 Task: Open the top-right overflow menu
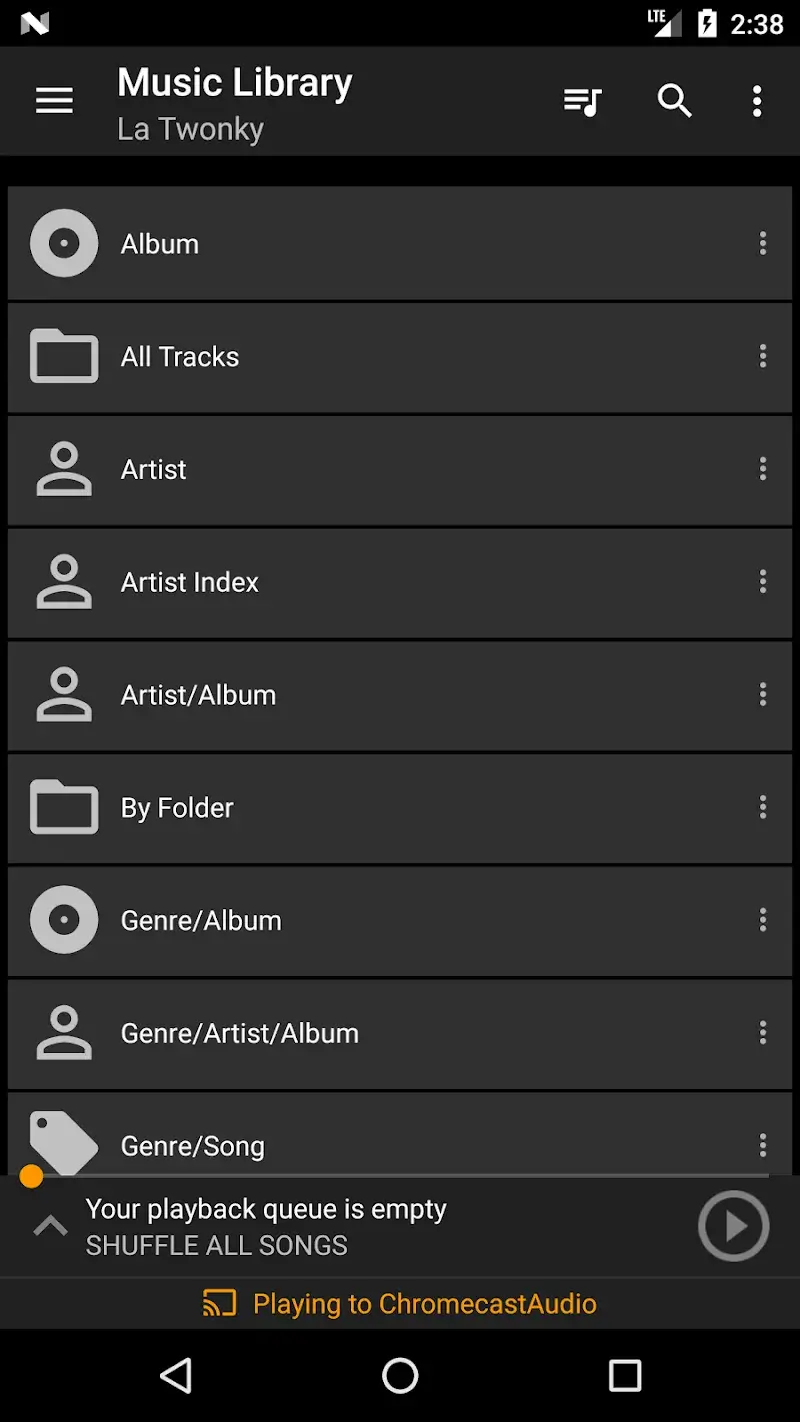tap(757, 101)
